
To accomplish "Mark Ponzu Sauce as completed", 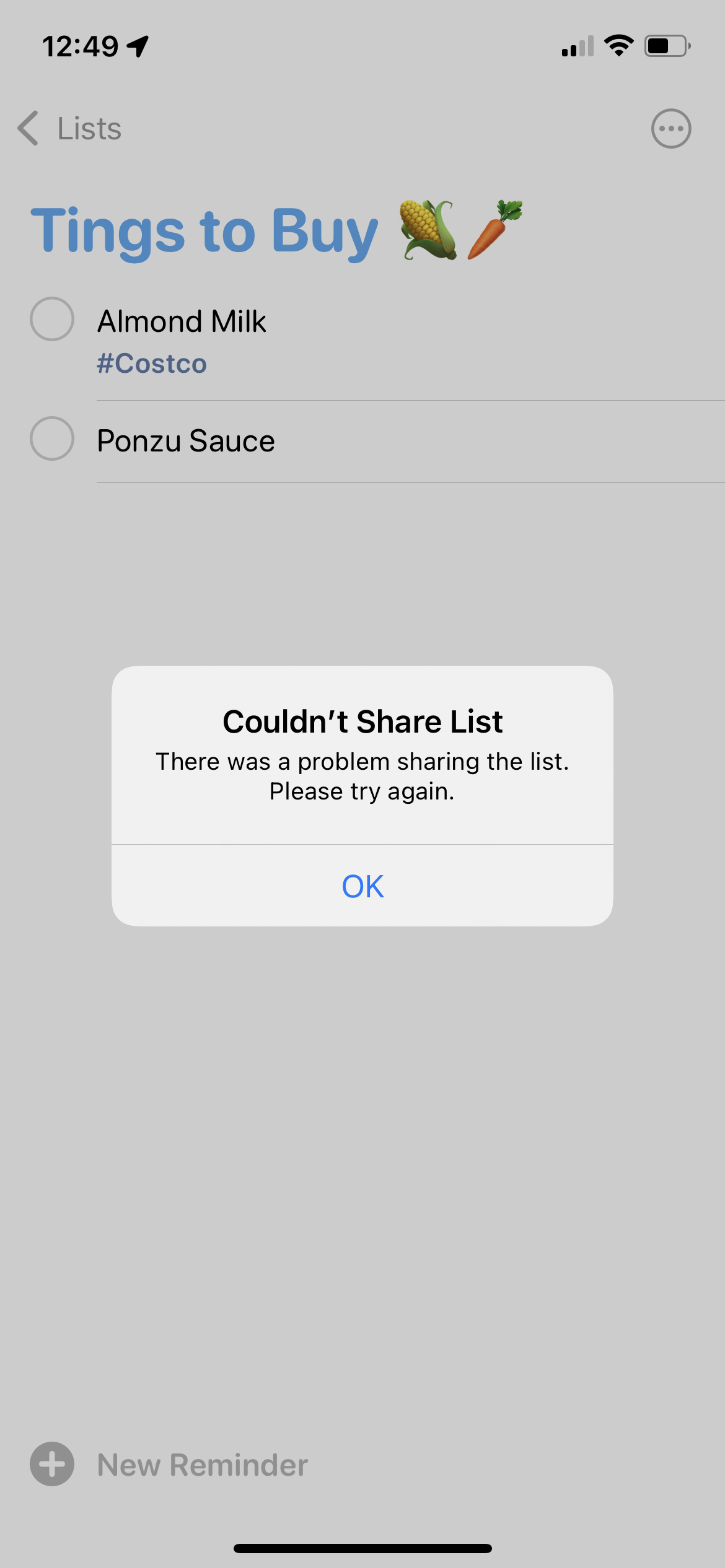I will 52,439.
